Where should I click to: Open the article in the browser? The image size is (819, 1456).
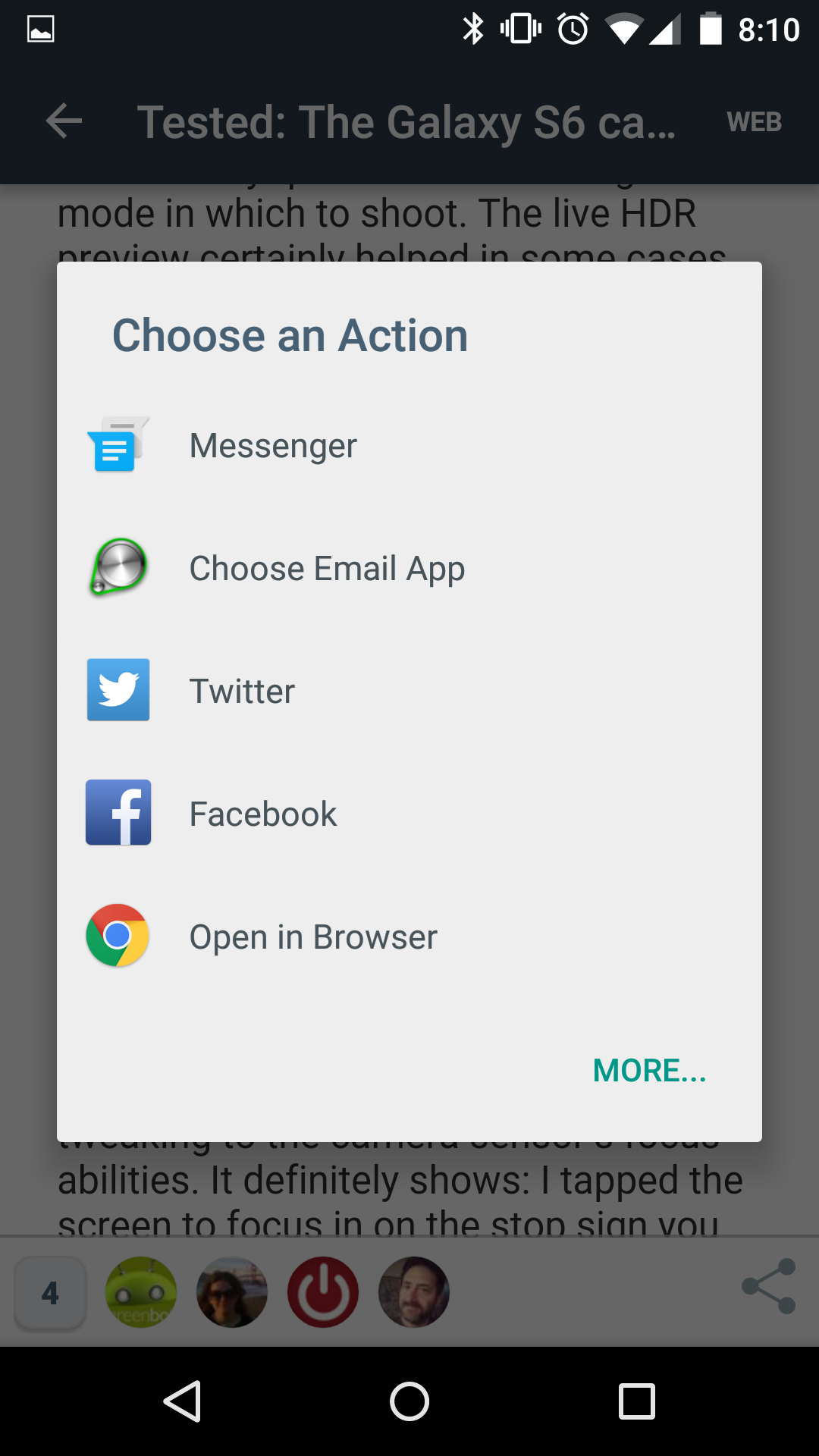point(409,937)
